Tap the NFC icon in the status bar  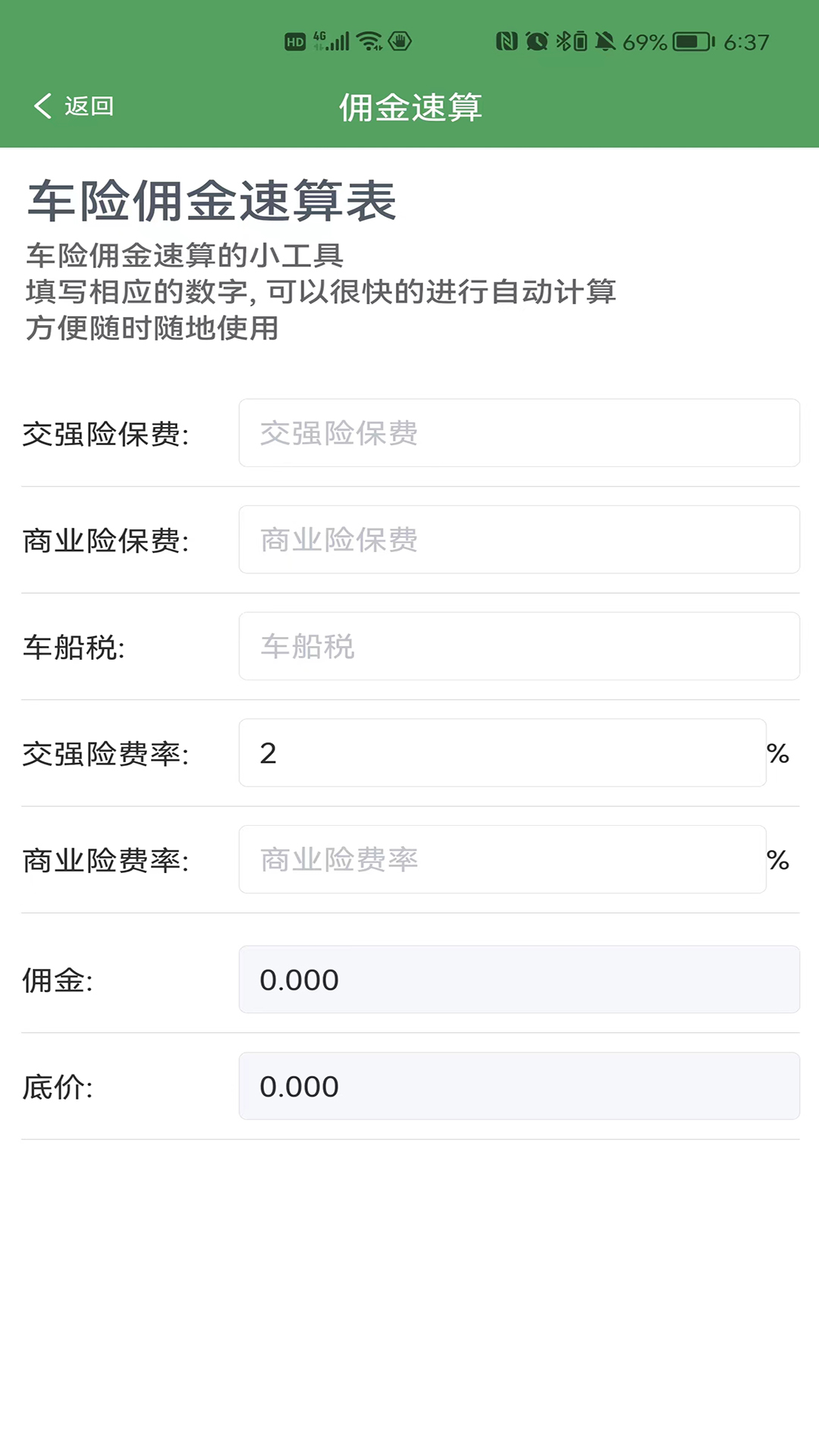(505, 42)
